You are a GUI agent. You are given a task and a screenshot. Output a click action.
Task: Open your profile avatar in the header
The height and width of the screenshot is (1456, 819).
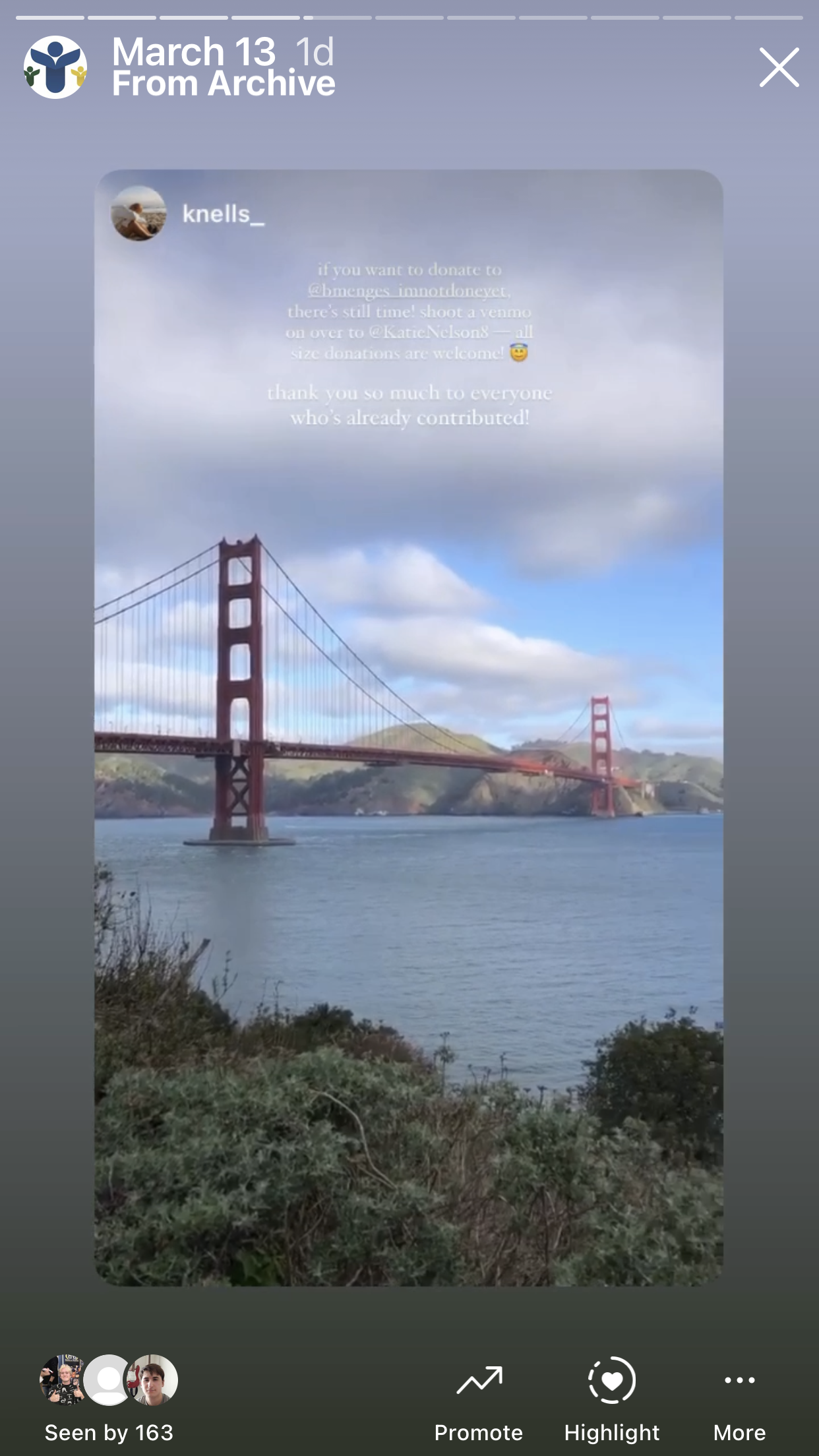(55, 67)
